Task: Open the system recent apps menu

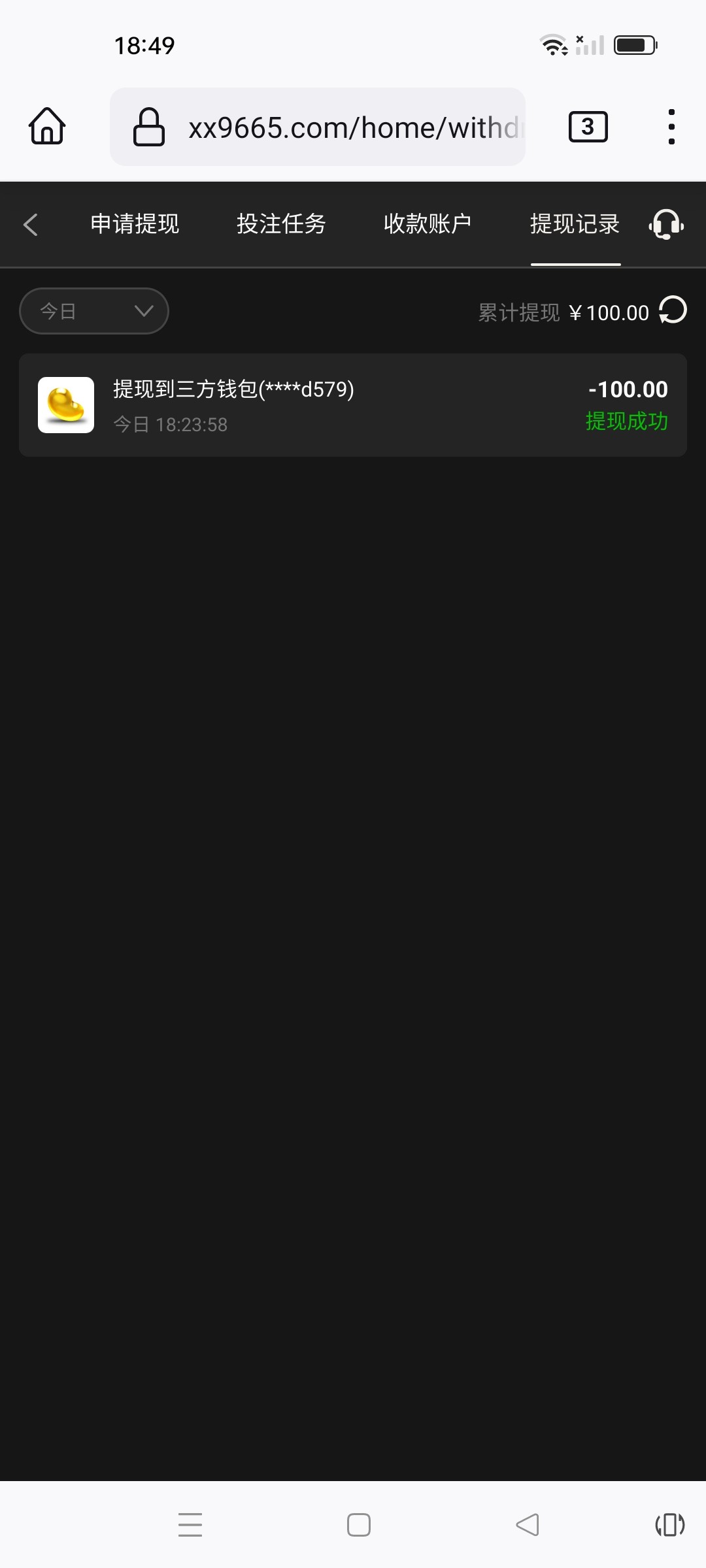Action: (x=190, y=1525)
